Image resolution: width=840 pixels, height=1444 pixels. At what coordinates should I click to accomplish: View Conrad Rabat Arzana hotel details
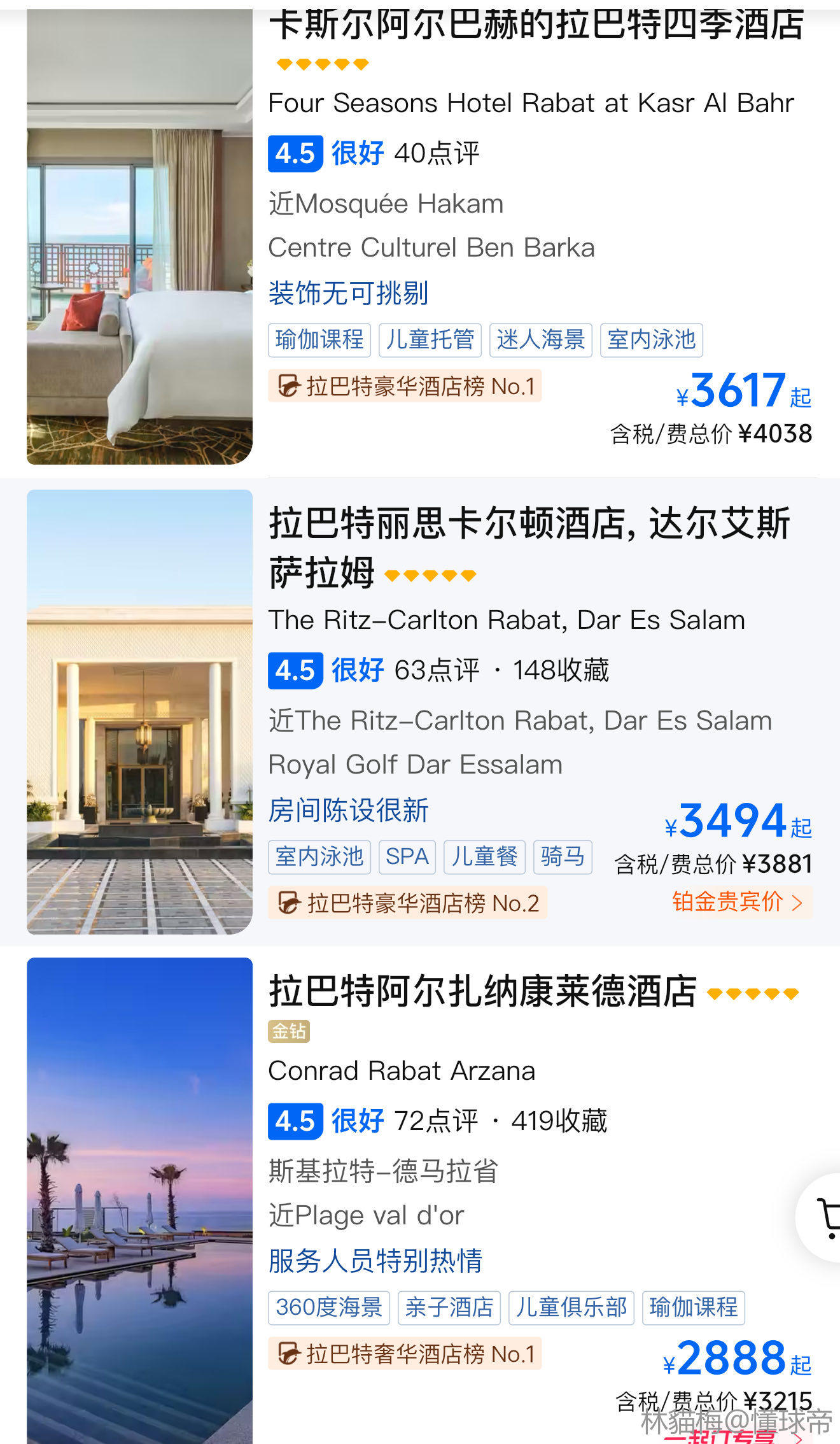click(x=401, y=1071)
